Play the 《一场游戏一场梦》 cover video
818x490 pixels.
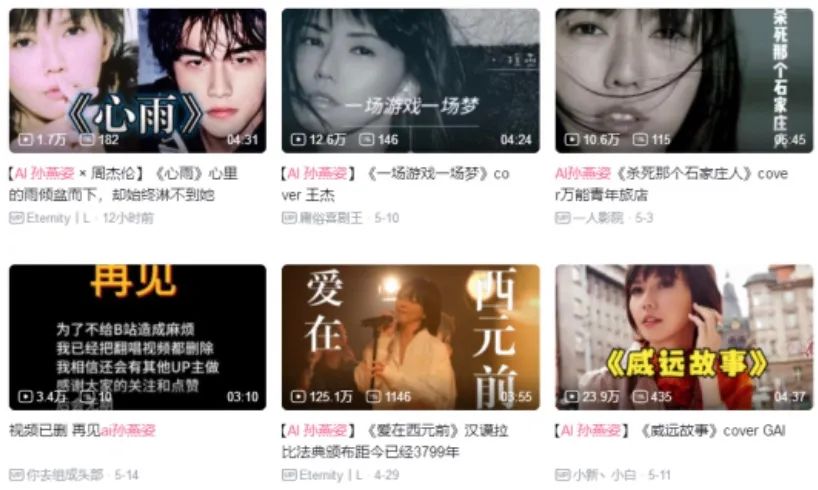pos(410,80)
